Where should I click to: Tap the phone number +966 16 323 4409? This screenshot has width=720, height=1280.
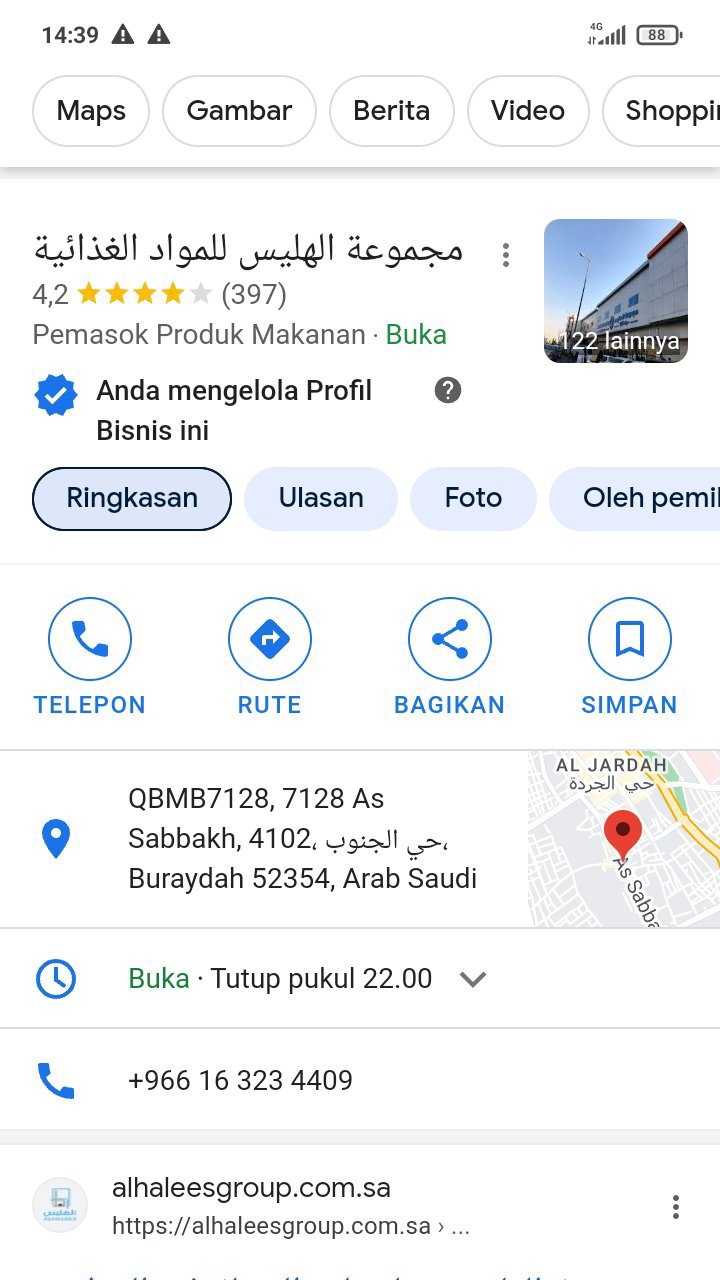pos(240,1080)
